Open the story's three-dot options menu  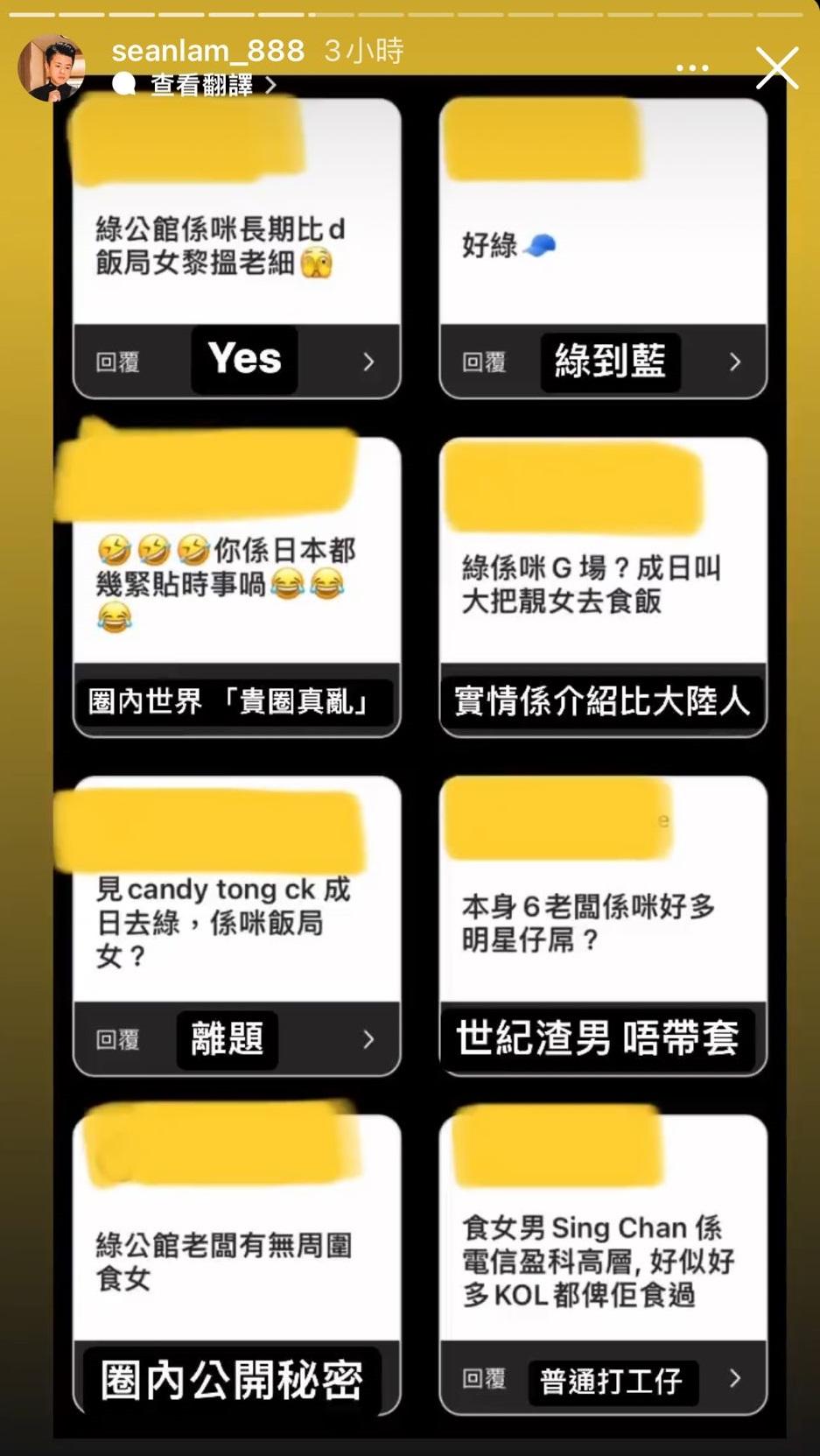(x=692, y=68)
